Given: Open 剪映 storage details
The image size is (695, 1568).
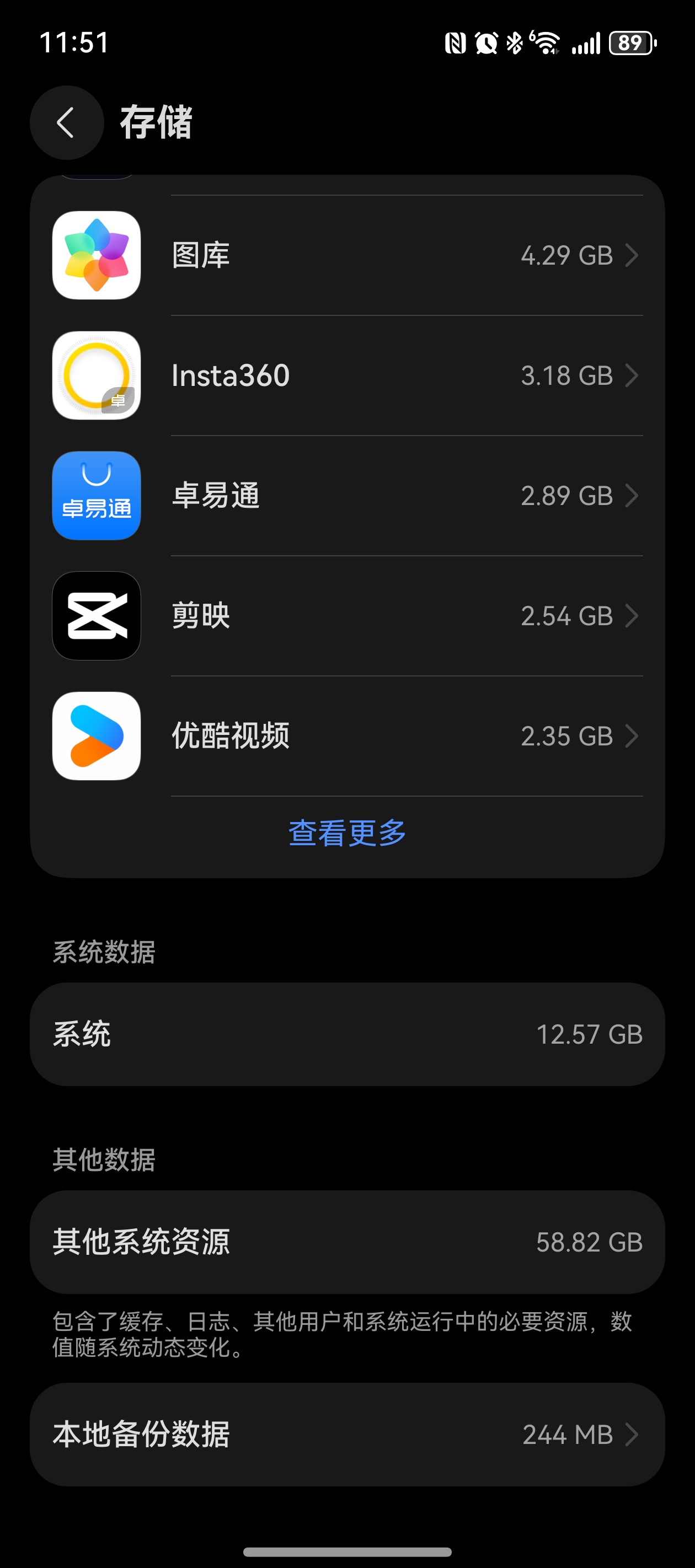Looking at the screenshot, I should pos(347,616).
